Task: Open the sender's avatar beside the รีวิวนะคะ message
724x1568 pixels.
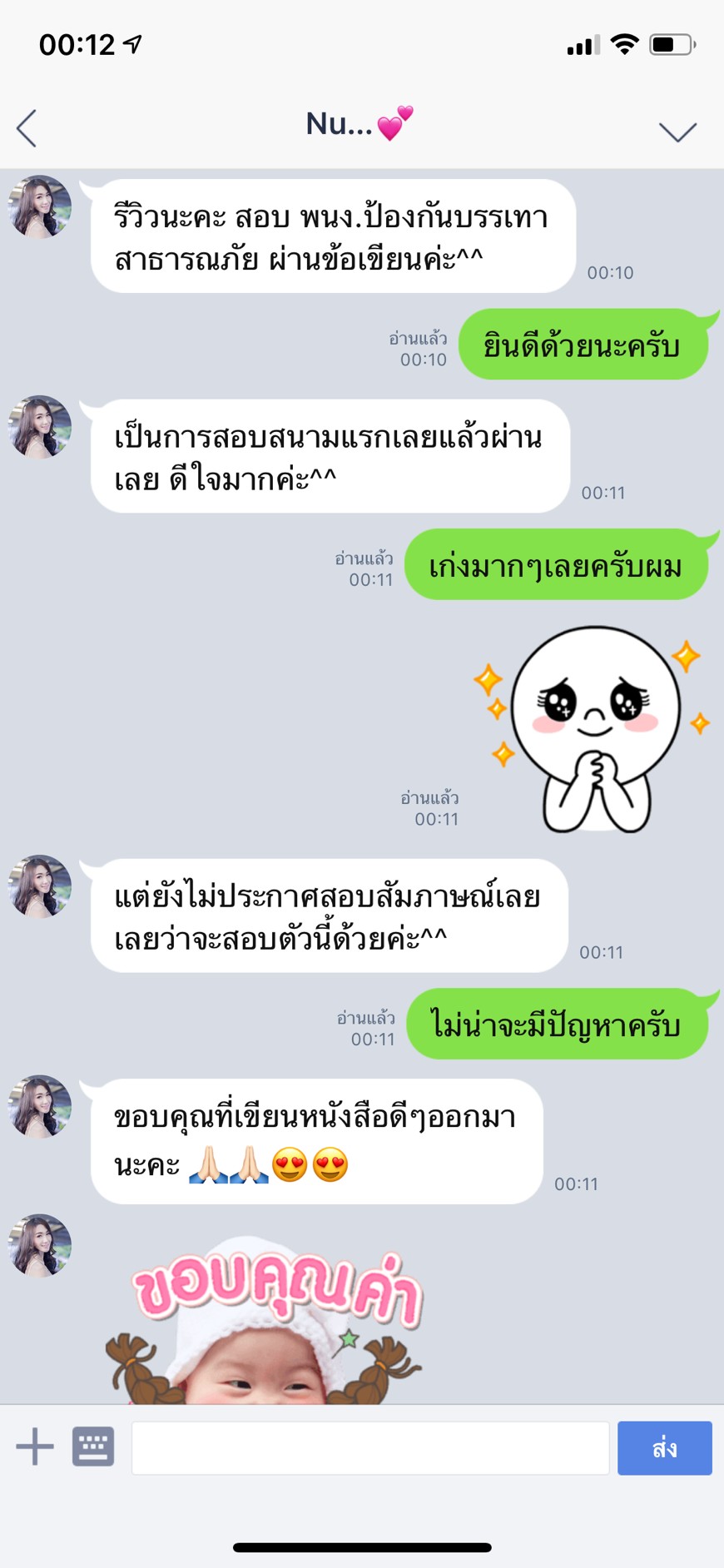Action: click(x=40, y=206)
